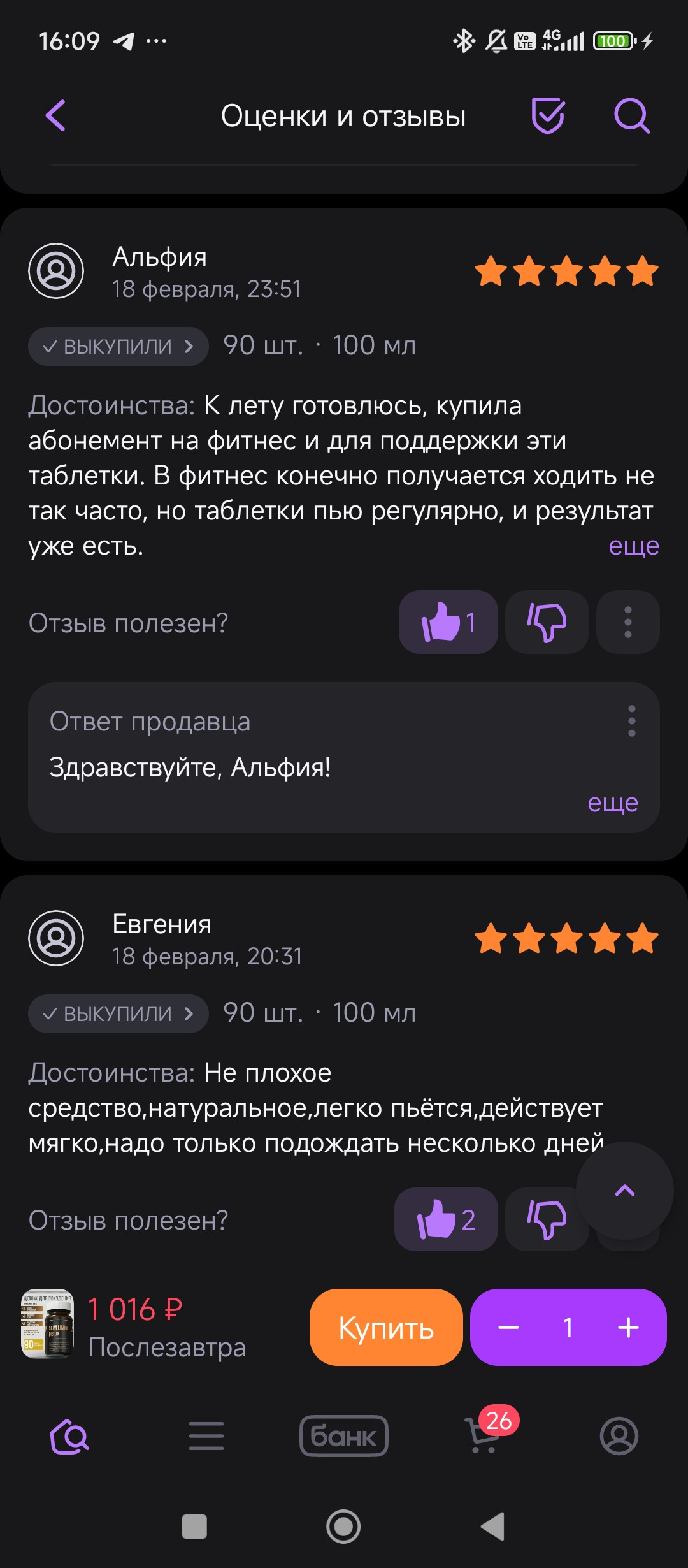Switch to the «банк» tab
This screenshot has height=1568, width=688.
coord(344,1435)
